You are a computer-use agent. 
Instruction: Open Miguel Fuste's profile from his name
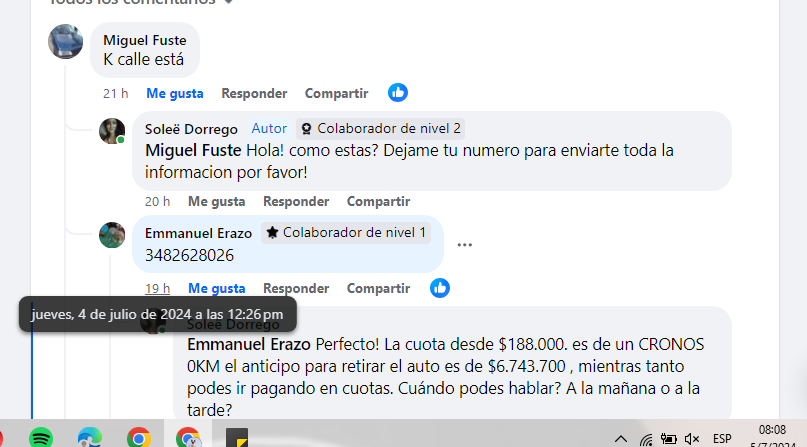[x=144, y=40]
